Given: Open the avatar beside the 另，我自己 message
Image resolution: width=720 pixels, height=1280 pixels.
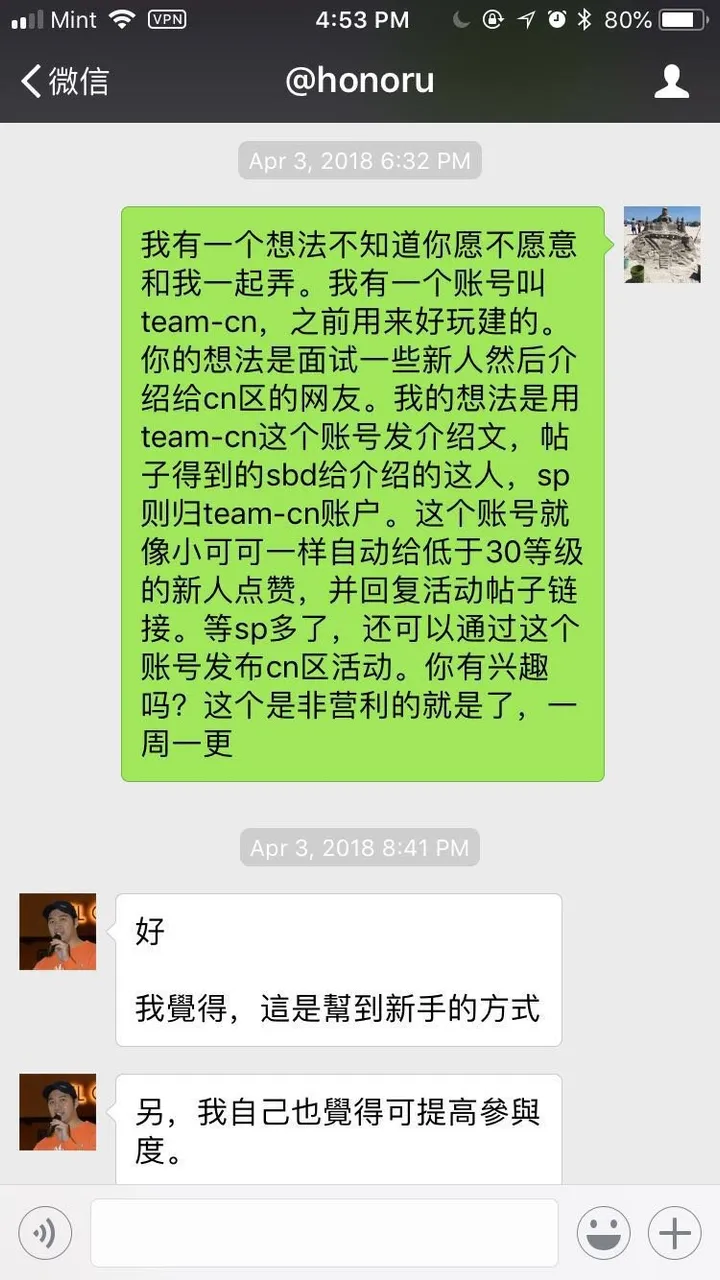Looking at the screenshot, I should [58, 1112].
